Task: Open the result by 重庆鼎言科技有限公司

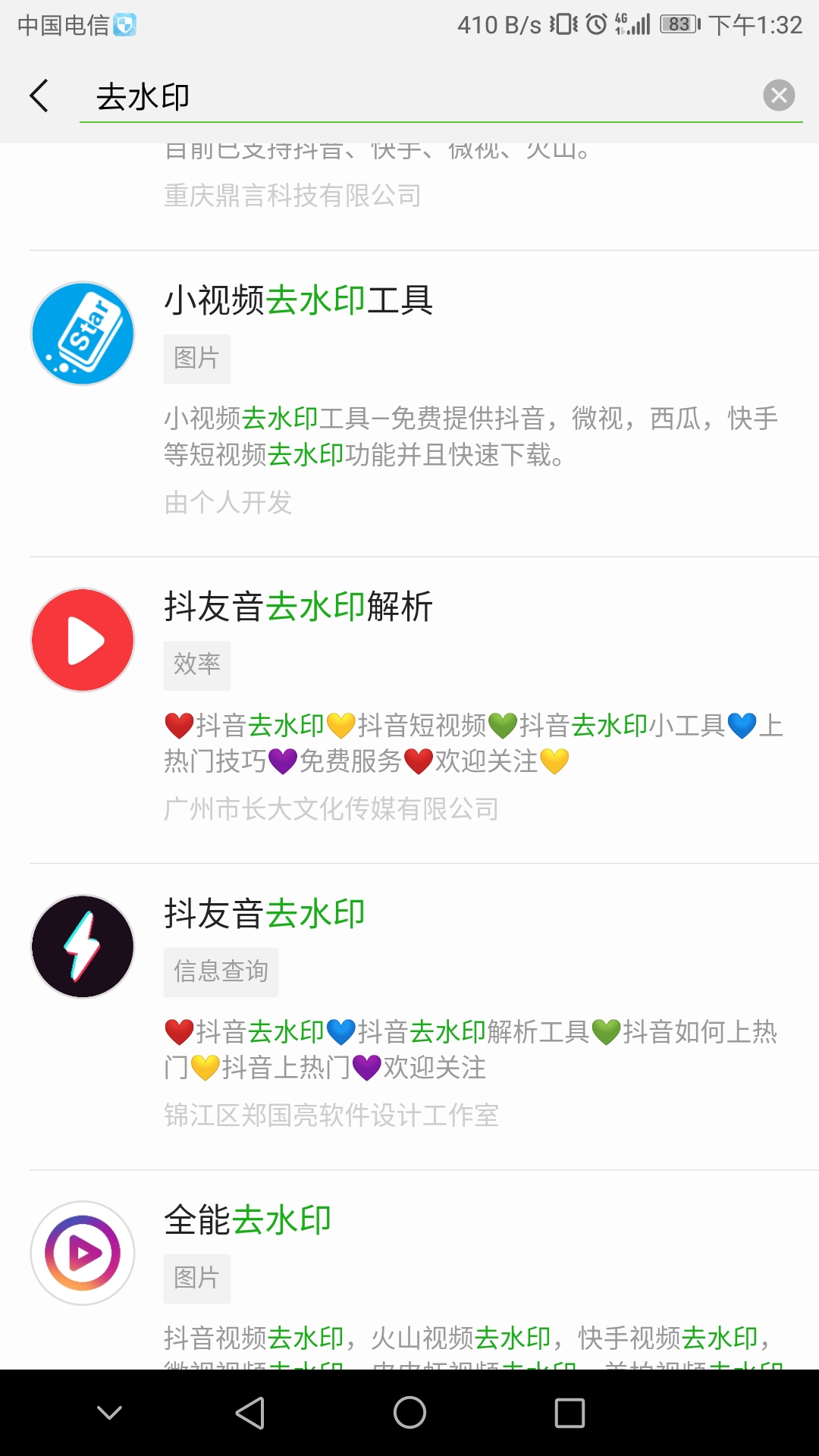Action: pos(409,196)
